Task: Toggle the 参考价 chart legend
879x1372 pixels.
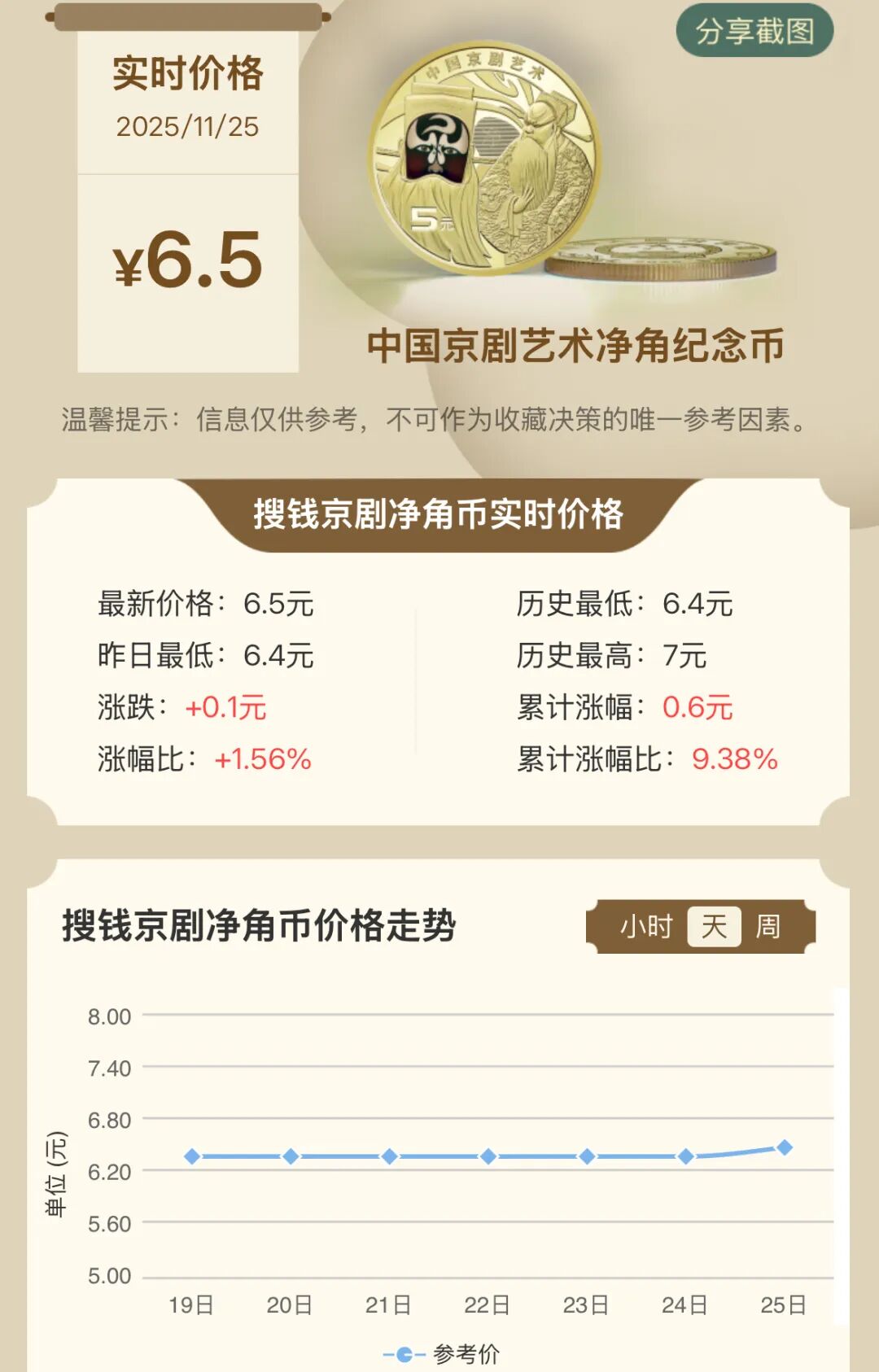Action: click(x=442, y=1354)
